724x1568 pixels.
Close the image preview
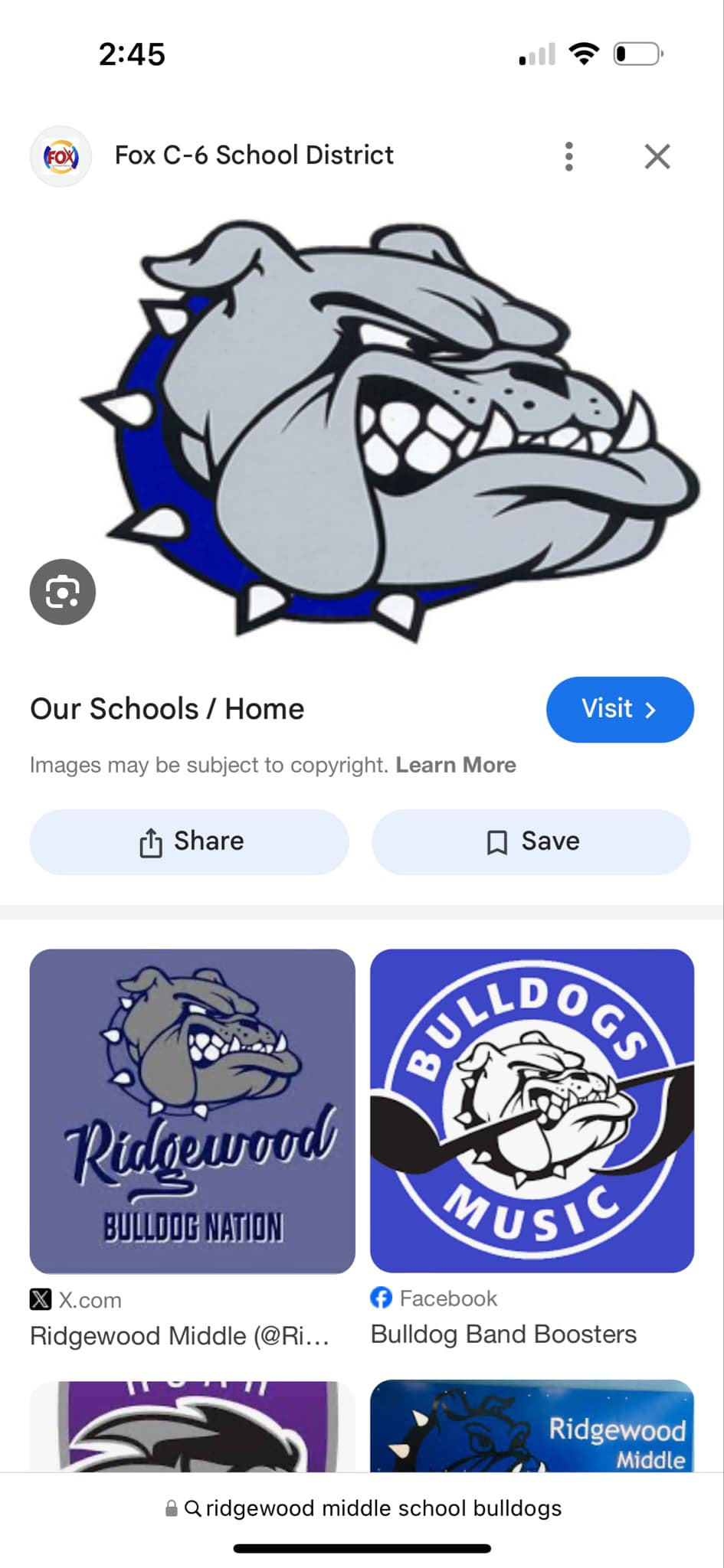point(657,156)
